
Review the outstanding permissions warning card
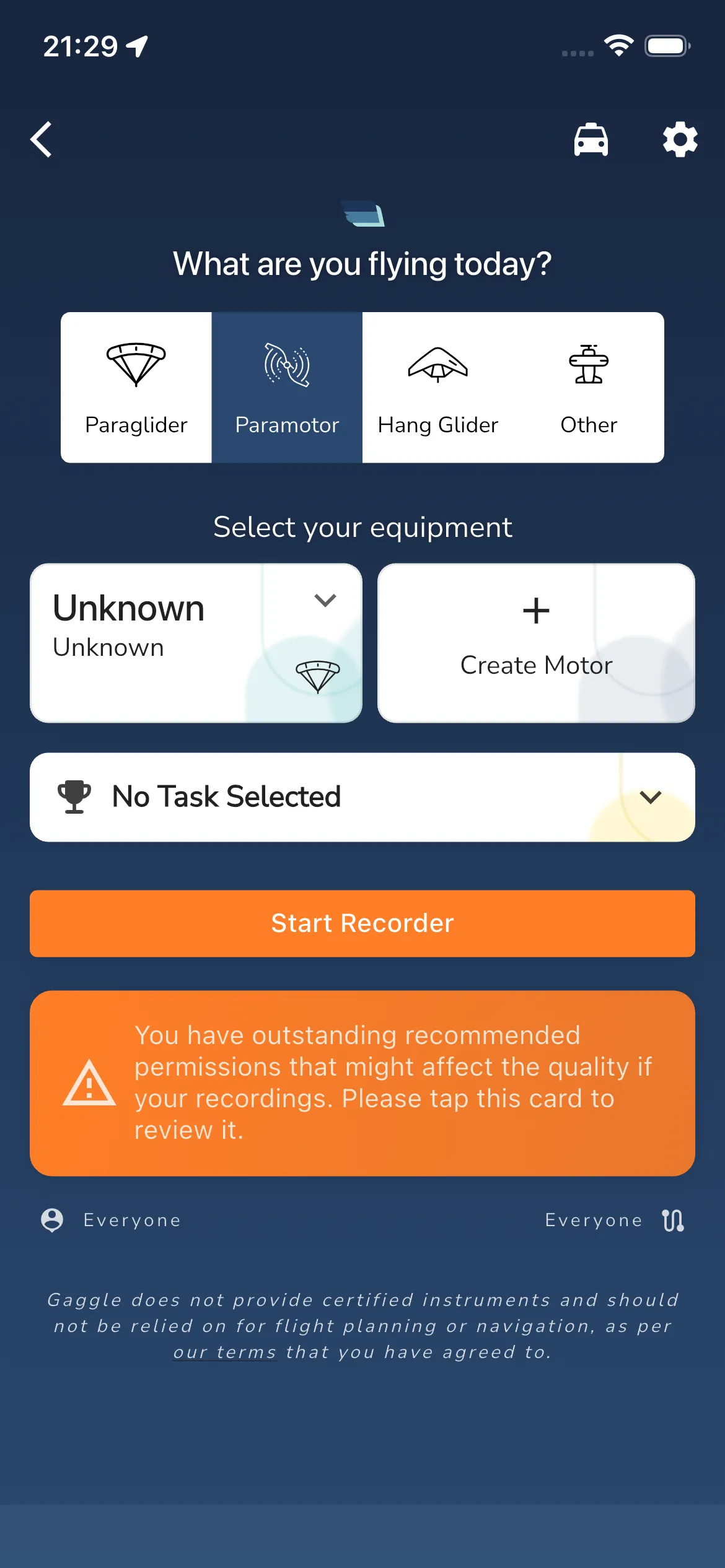(362, 1083)
